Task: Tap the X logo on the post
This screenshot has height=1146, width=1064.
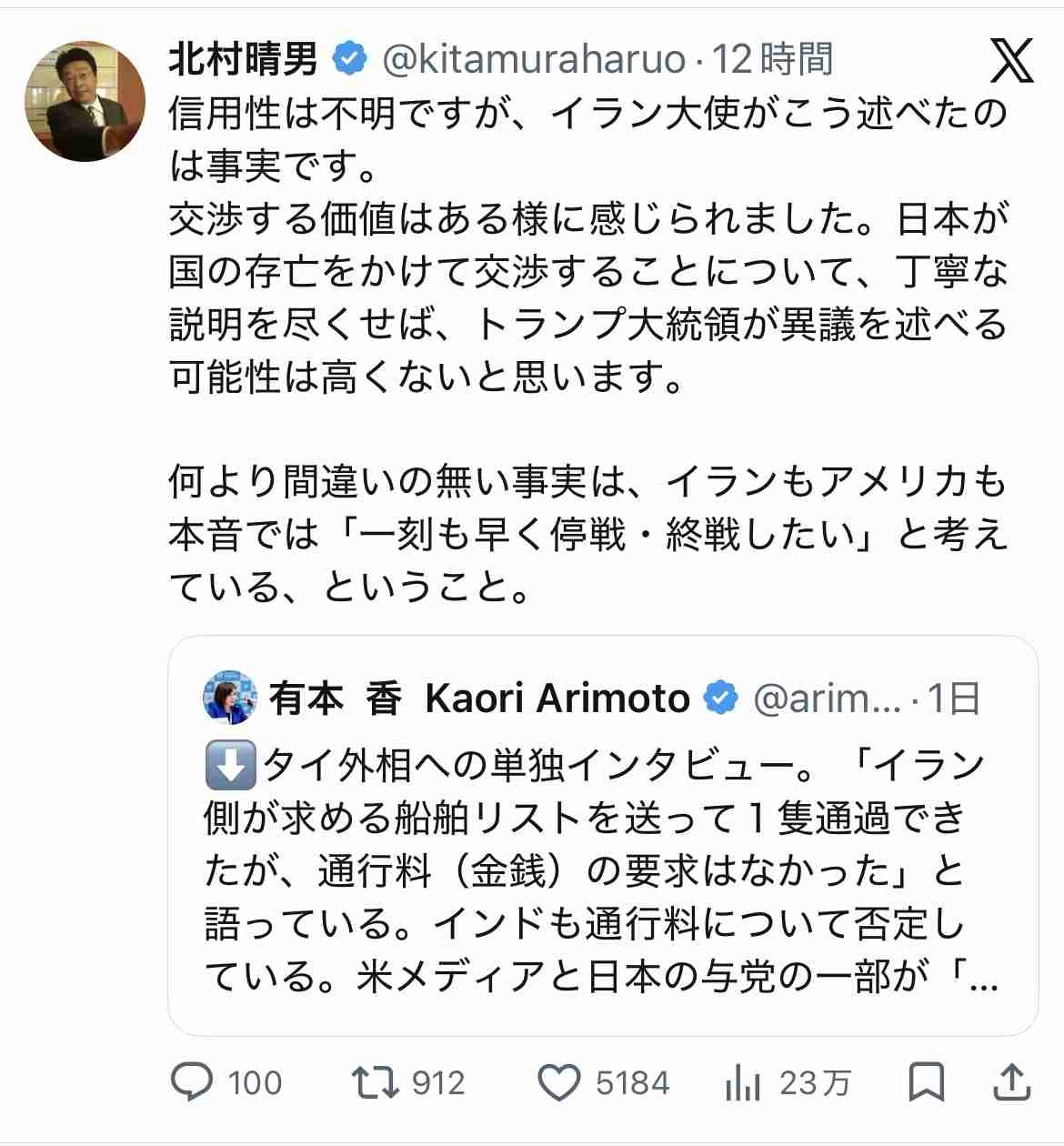Action: (x=1011, y=62)
